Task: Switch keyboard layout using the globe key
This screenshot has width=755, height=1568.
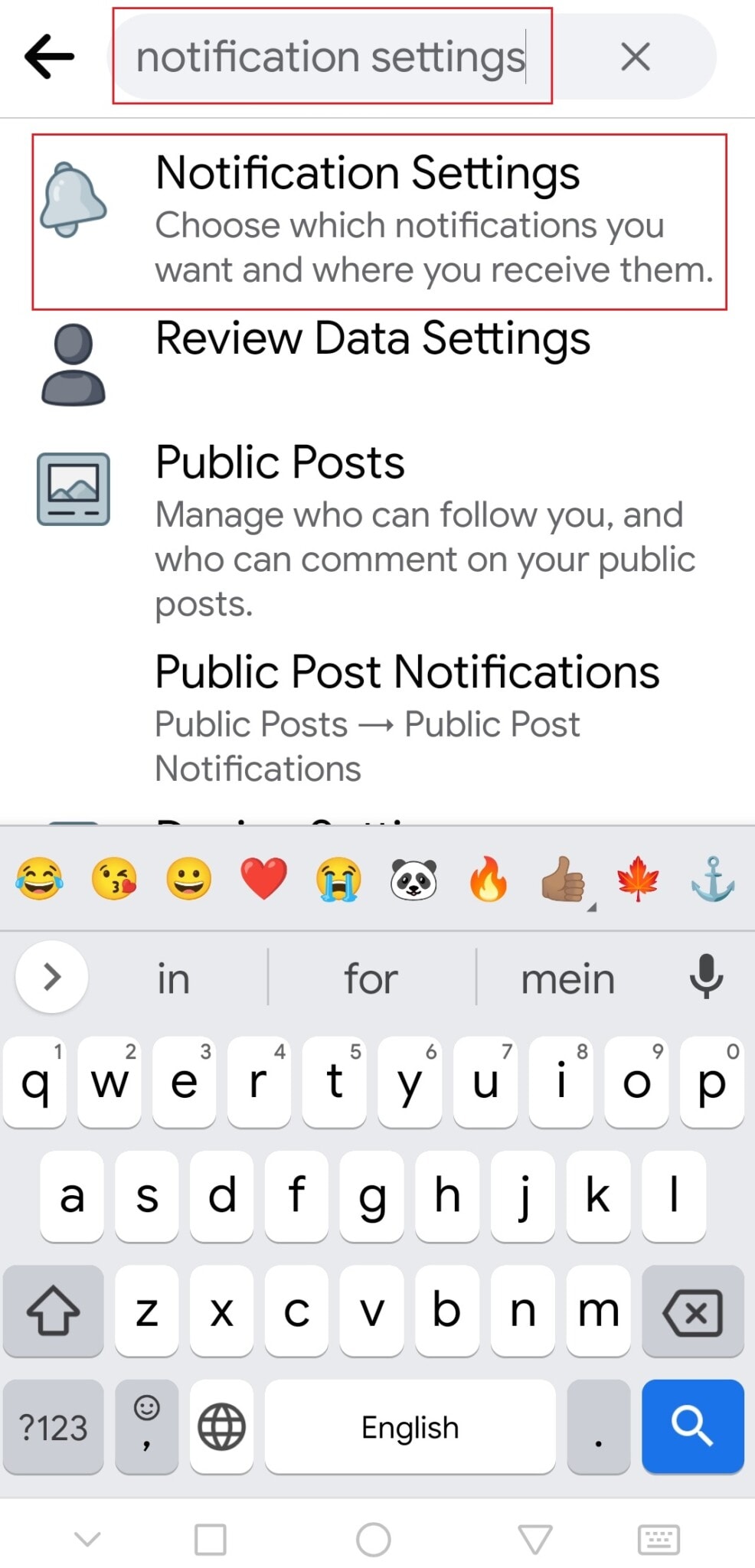Action: [x=221, y=1426]
